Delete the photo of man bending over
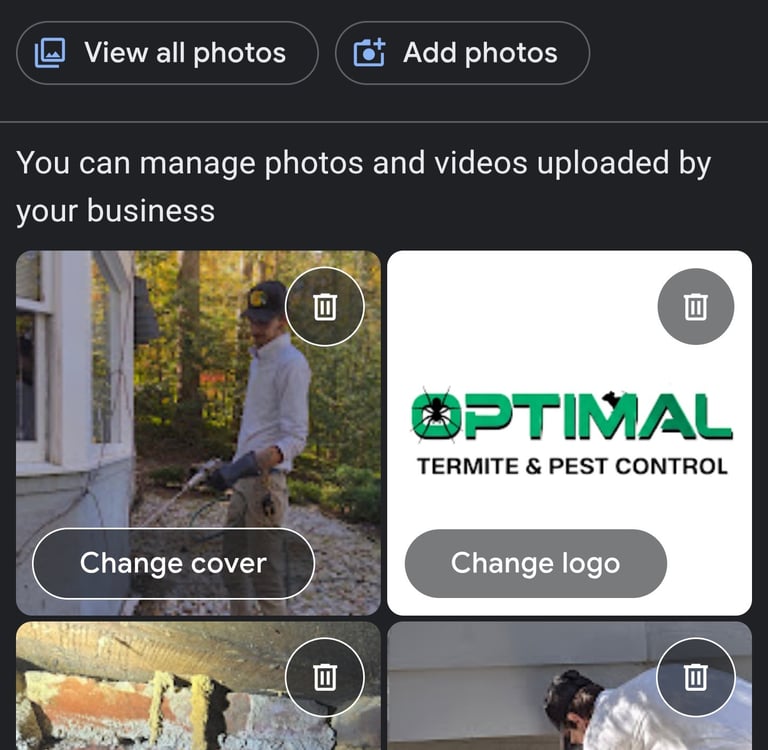 pos(696,677)
